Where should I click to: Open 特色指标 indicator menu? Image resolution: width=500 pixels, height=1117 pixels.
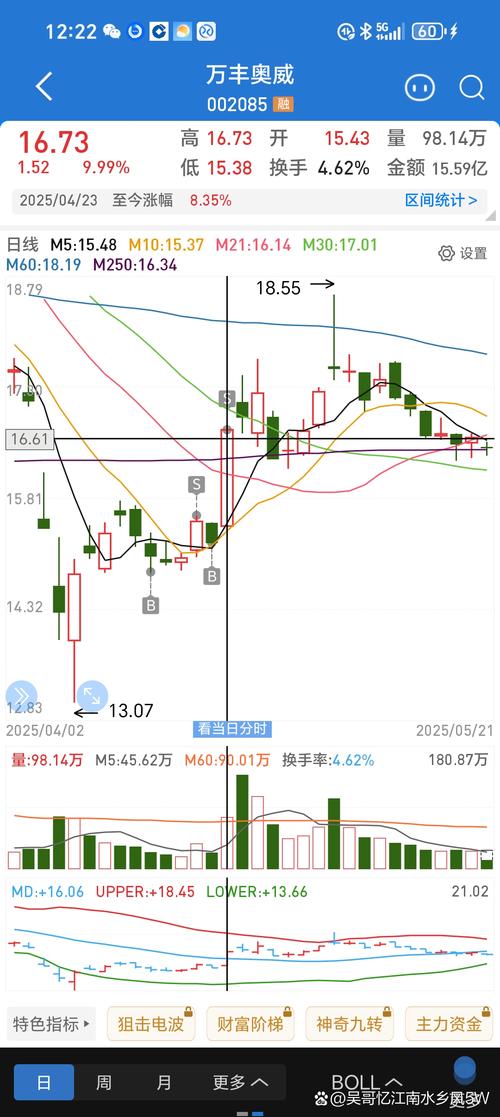click(51, 1025)
